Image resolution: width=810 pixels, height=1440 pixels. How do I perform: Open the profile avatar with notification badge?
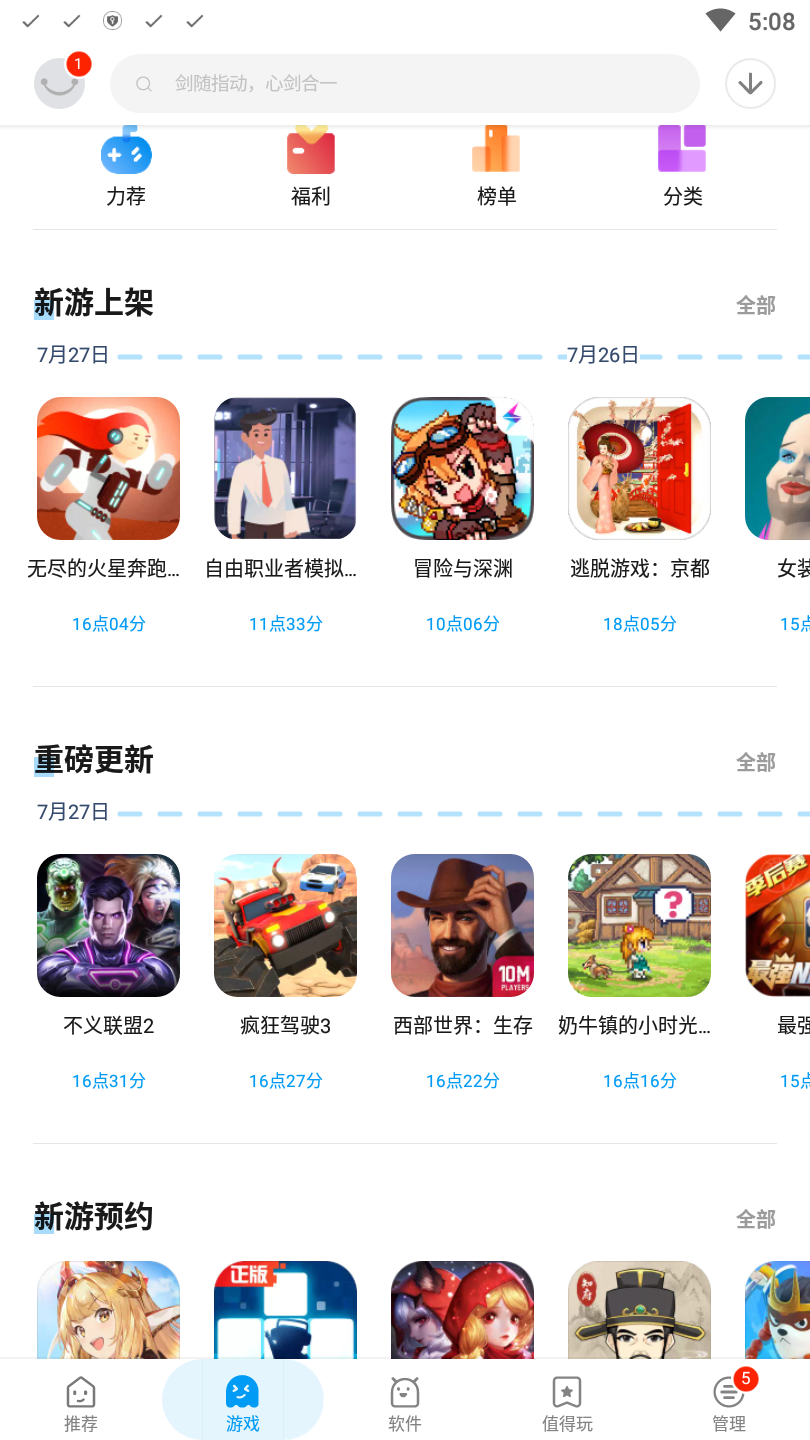59,83
